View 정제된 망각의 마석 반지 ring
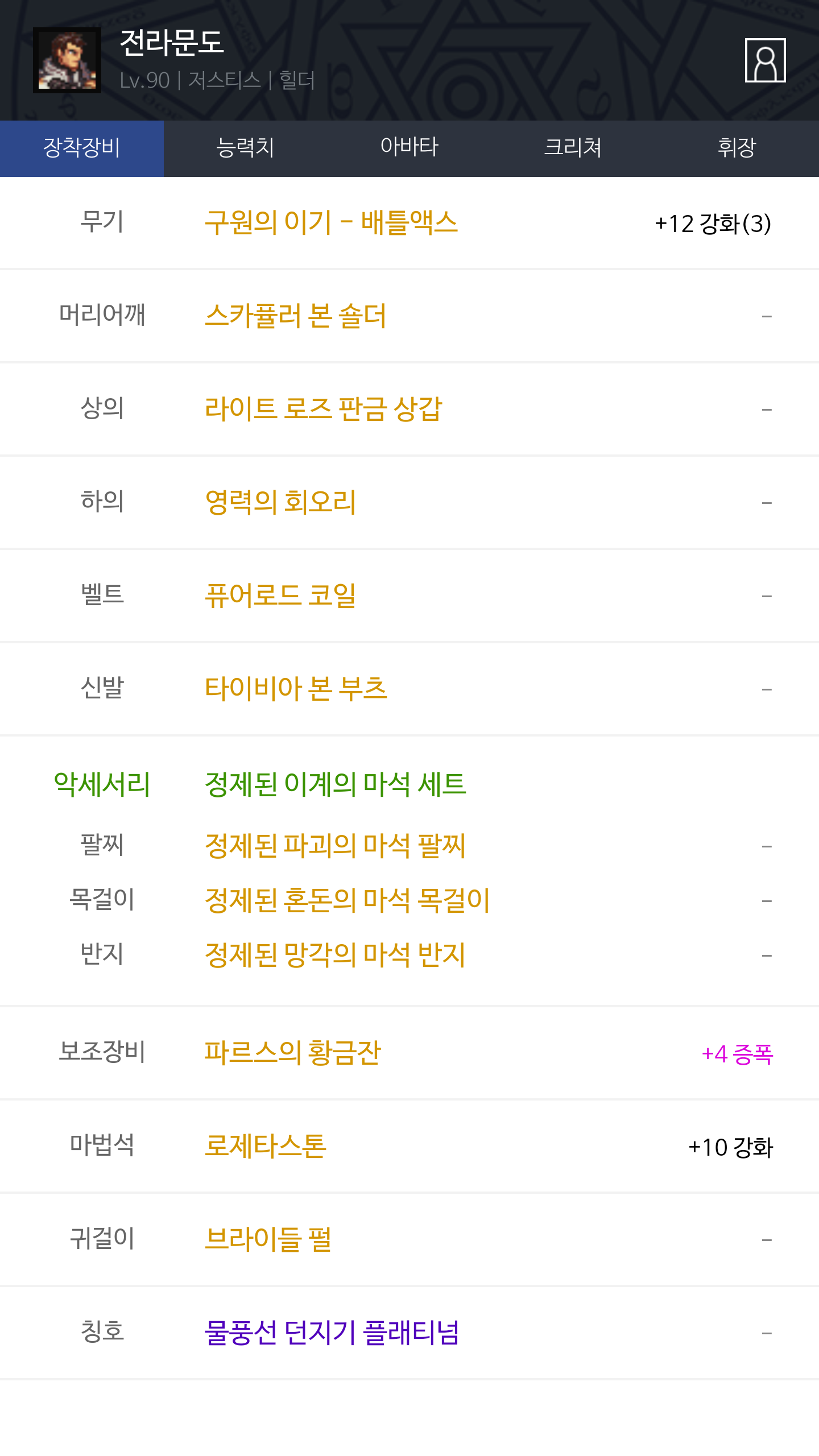This screenshot has width=819, height=1456. (336, 955)
